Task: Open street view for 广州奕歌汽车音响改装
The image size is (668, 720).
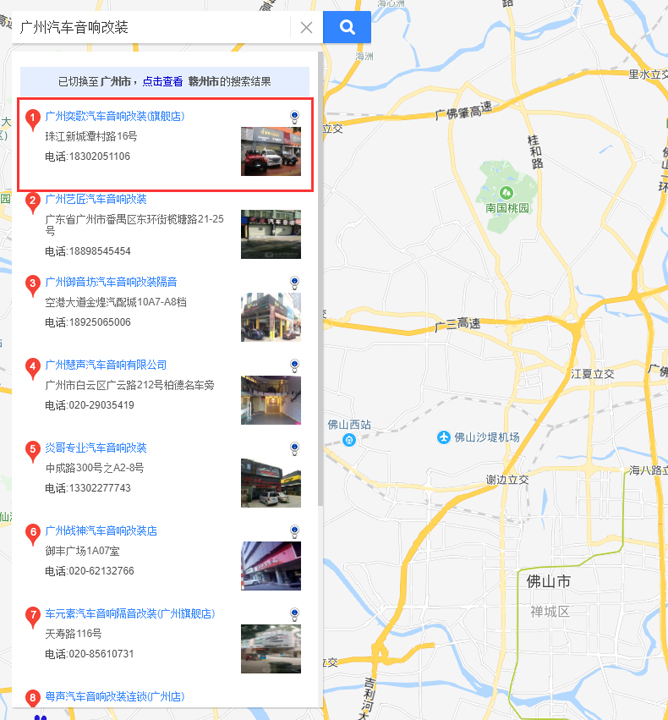Action: pos(294,117)
